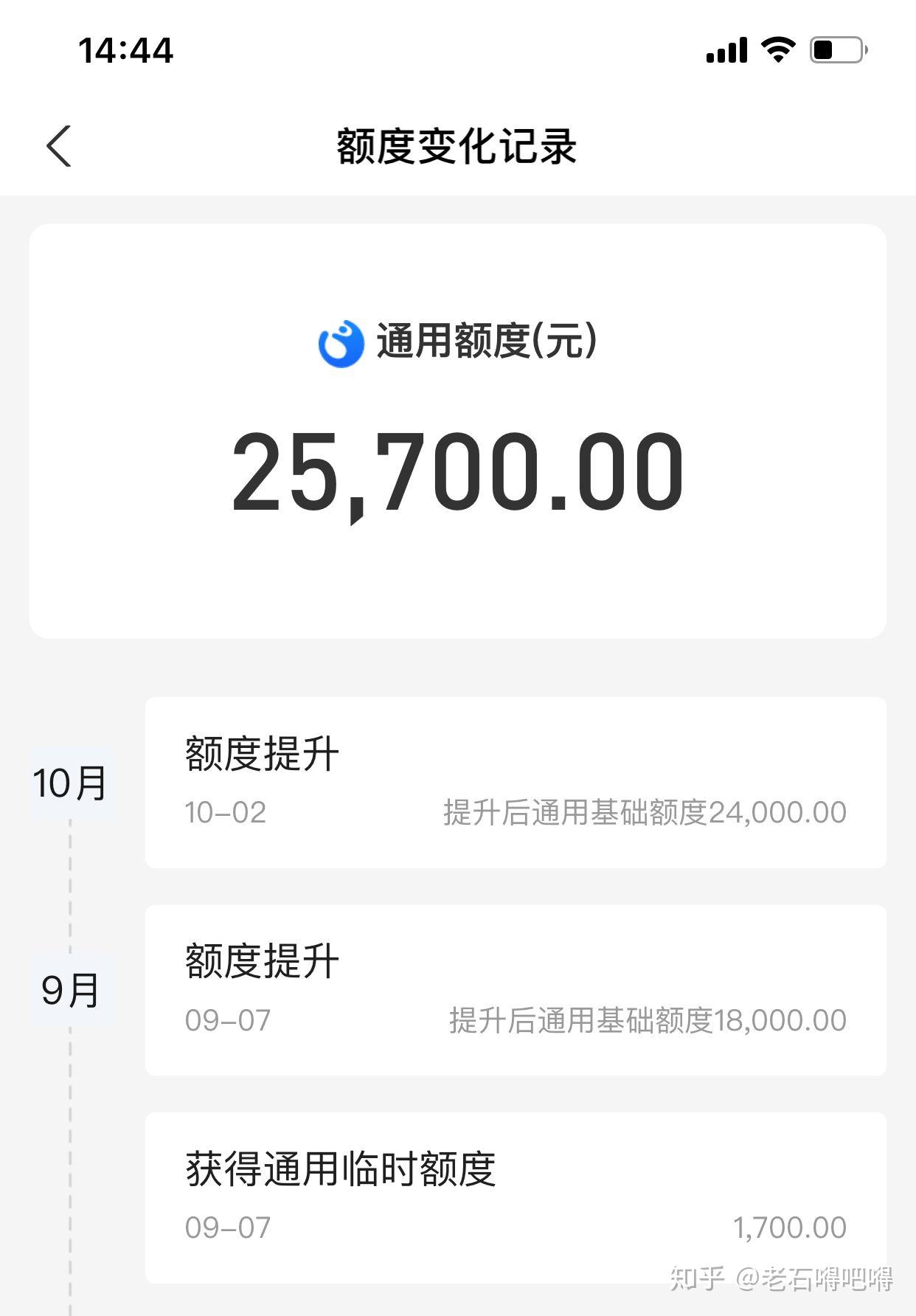Select the 10月 month label
The image size is (916, 1316).
[70, 783]
